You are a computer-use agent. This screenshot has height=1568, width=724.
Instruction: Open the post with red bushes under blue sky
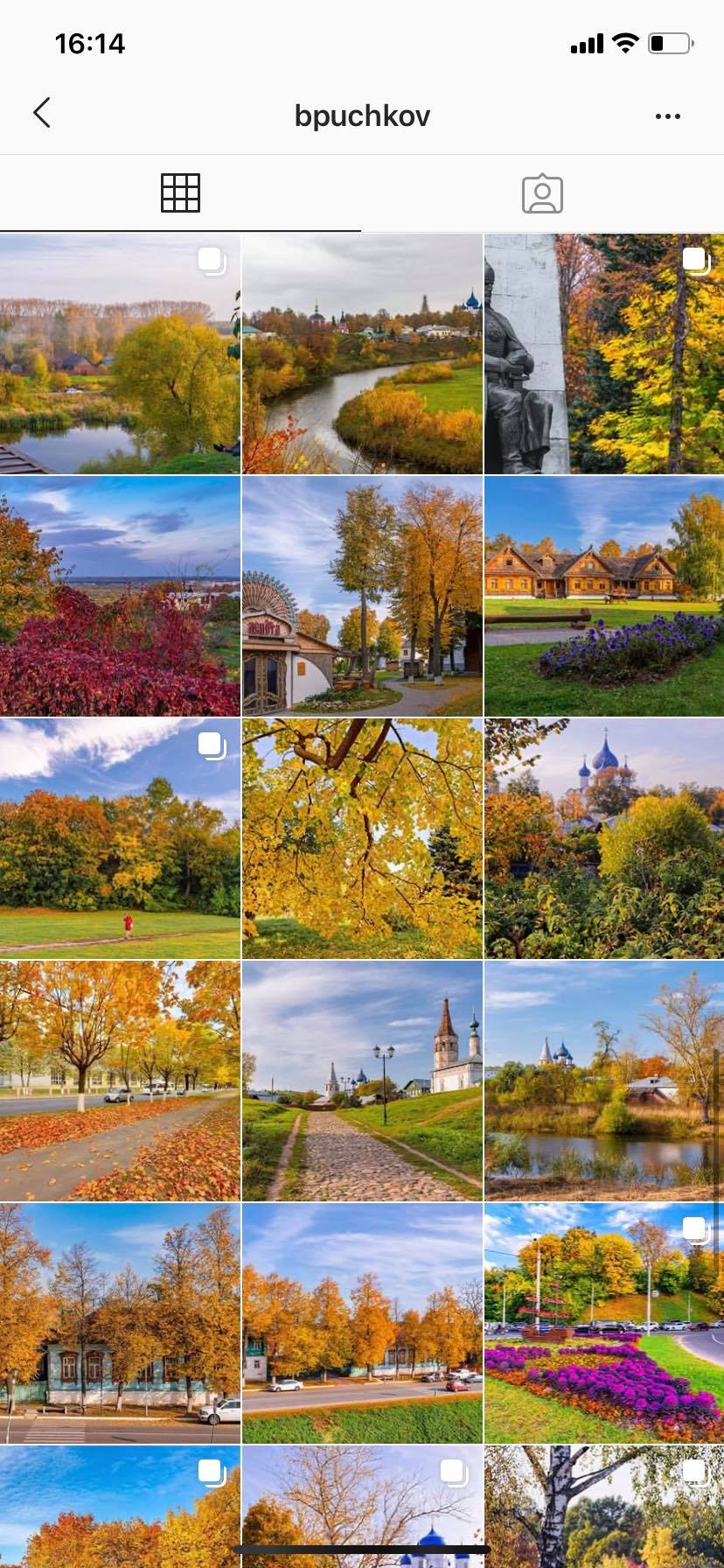coord(120,596)
